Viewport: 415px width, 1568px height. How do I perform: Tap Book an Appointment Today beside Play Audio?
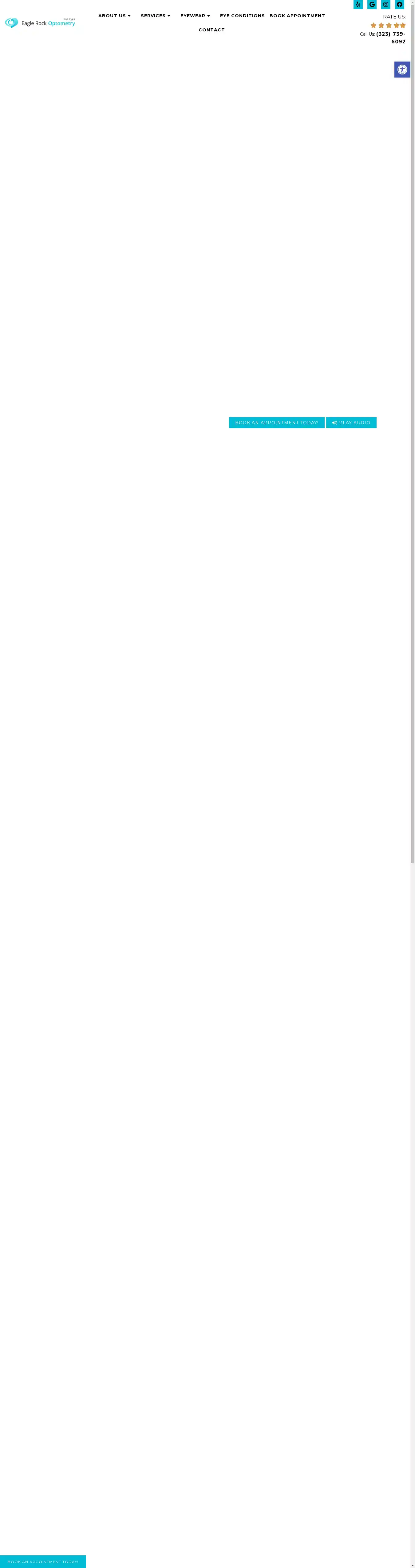[276, 422]
